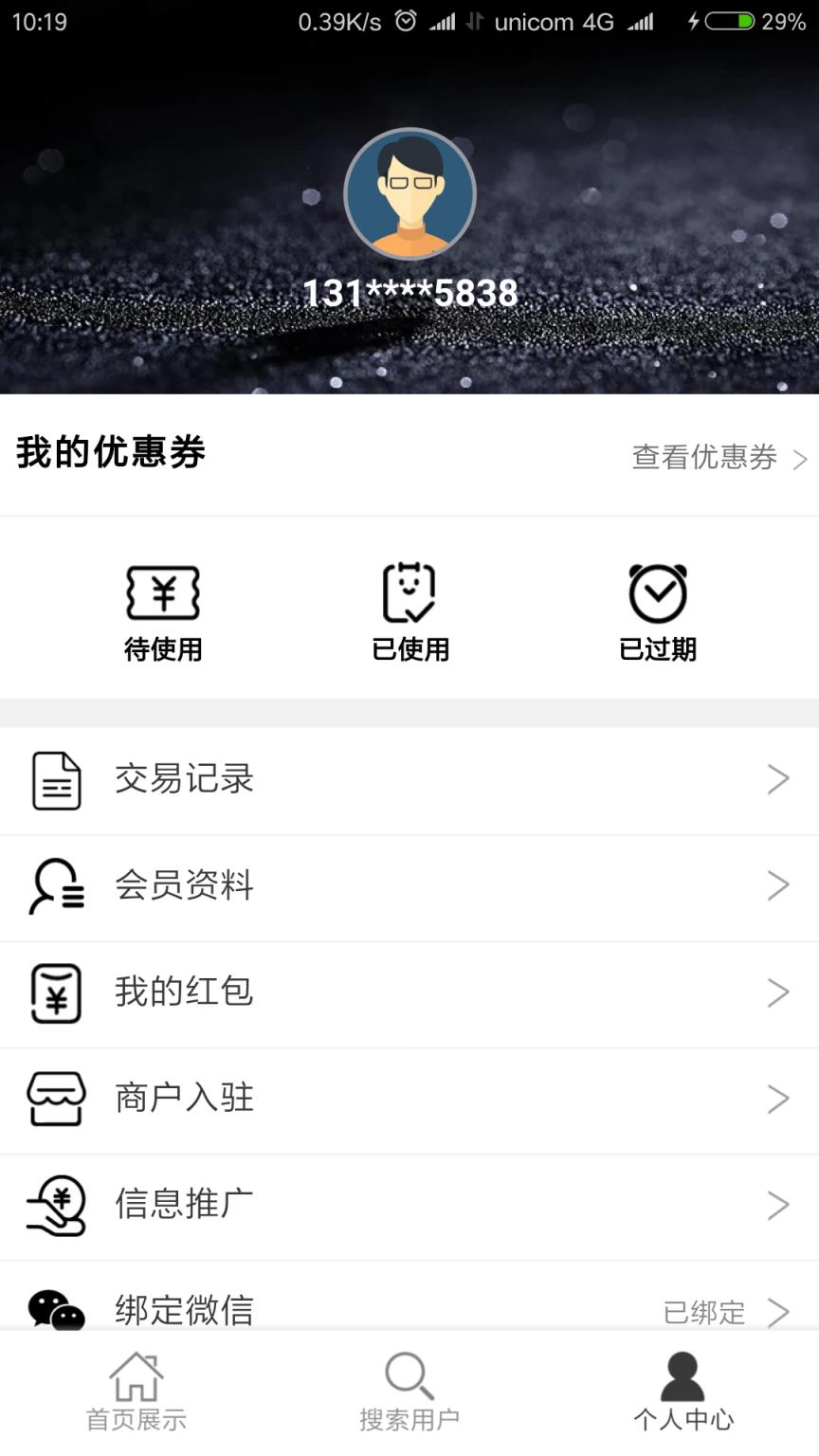Expand the 交易记录 row chevron
Viewport: 819px width, 1456px height.
tap(779, 779)
